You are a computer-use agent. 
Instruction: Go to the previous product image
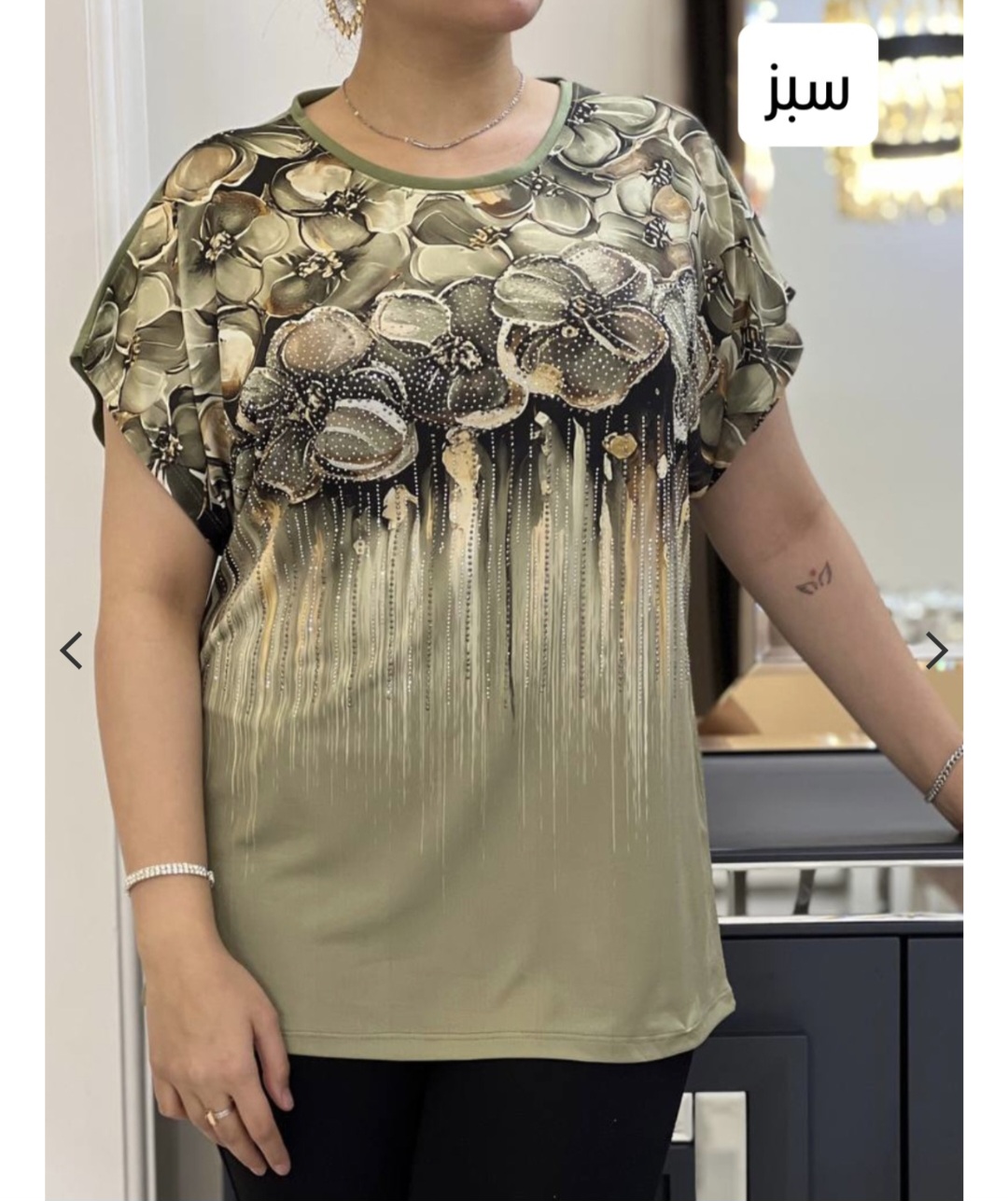[71, 650]
